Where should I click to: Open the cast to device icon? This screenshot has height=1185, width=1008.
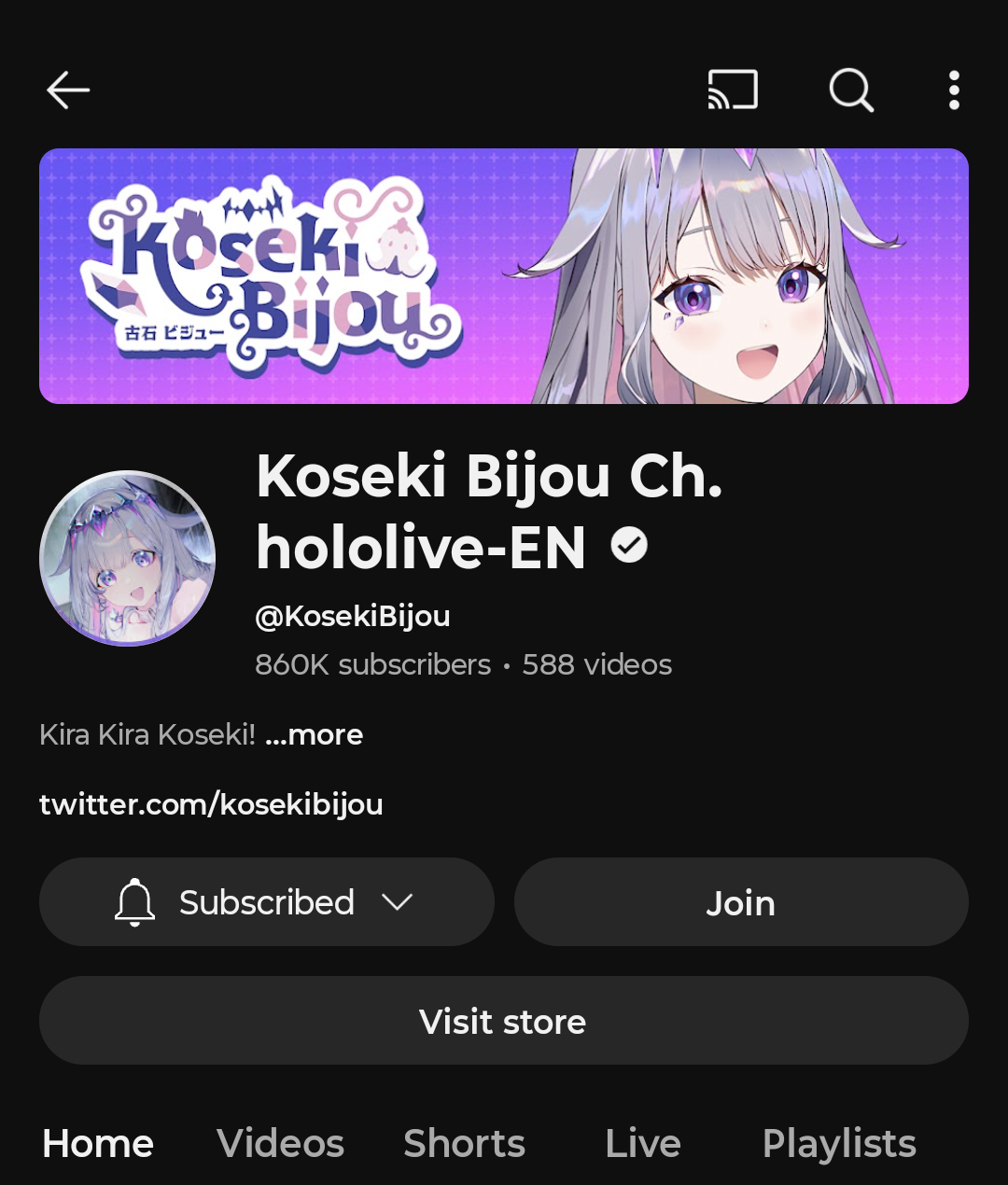pyautogui.click(x=733, y=91)
